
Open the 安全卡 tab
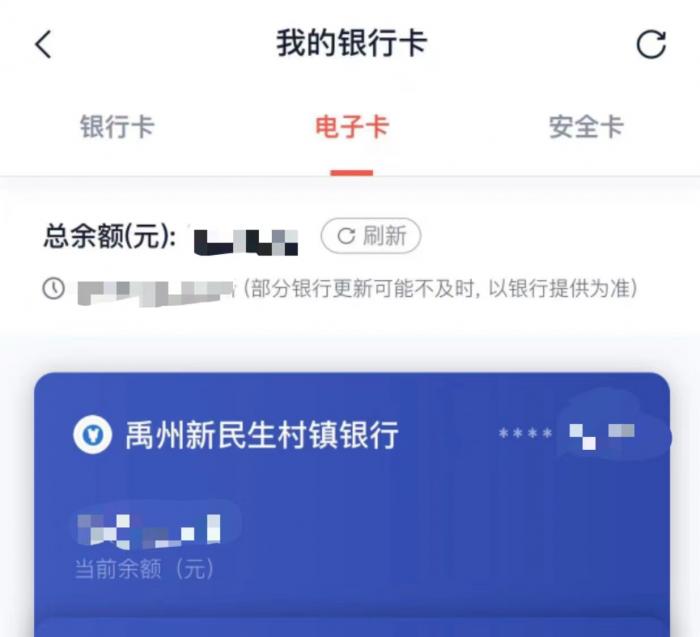pyautogui.click(x=585, y=127)
